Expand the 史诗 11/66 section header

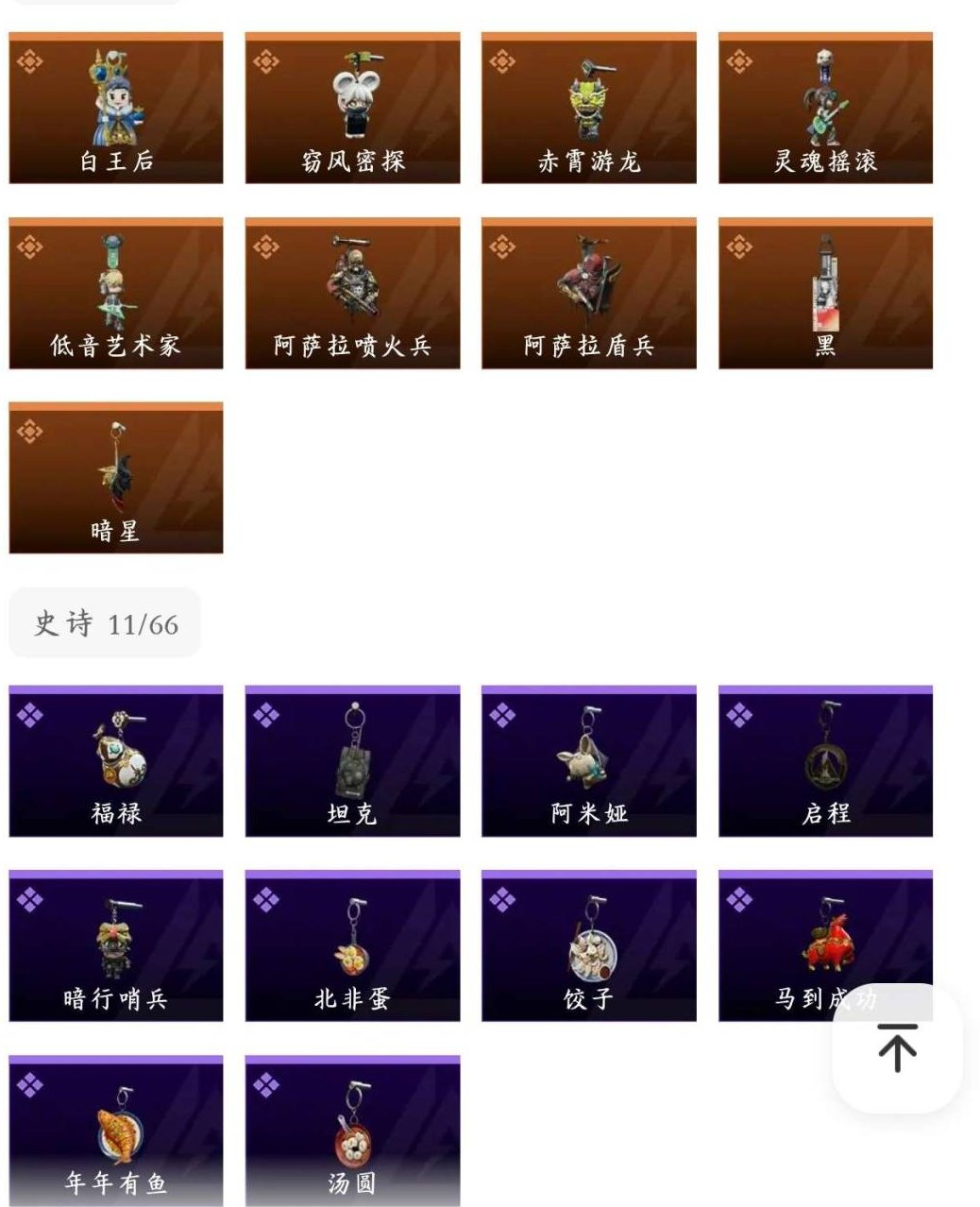click(104, 622)
